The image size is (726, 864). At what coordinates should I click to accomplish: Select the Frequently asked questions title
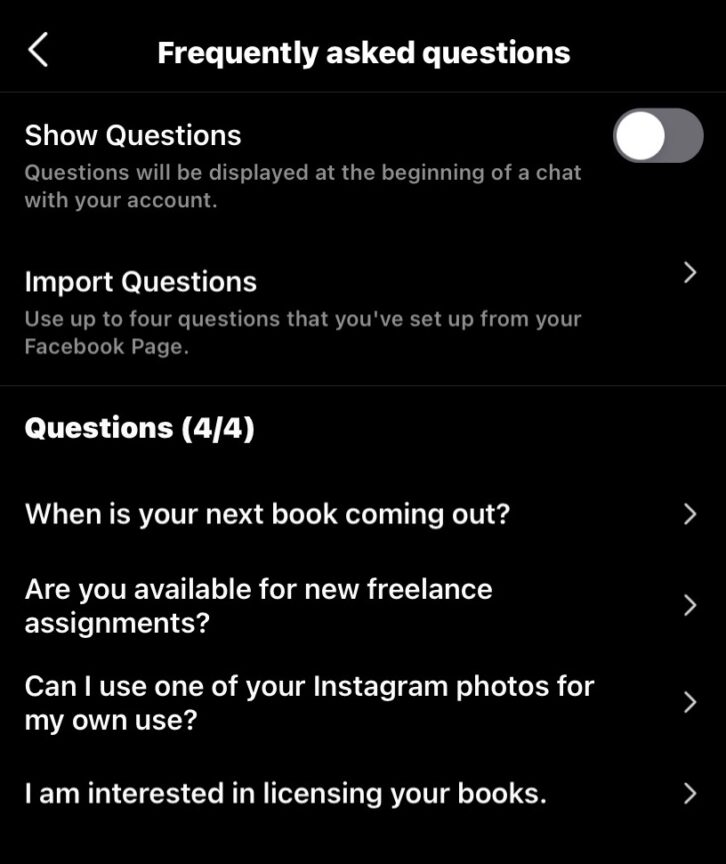click(363, 52)
